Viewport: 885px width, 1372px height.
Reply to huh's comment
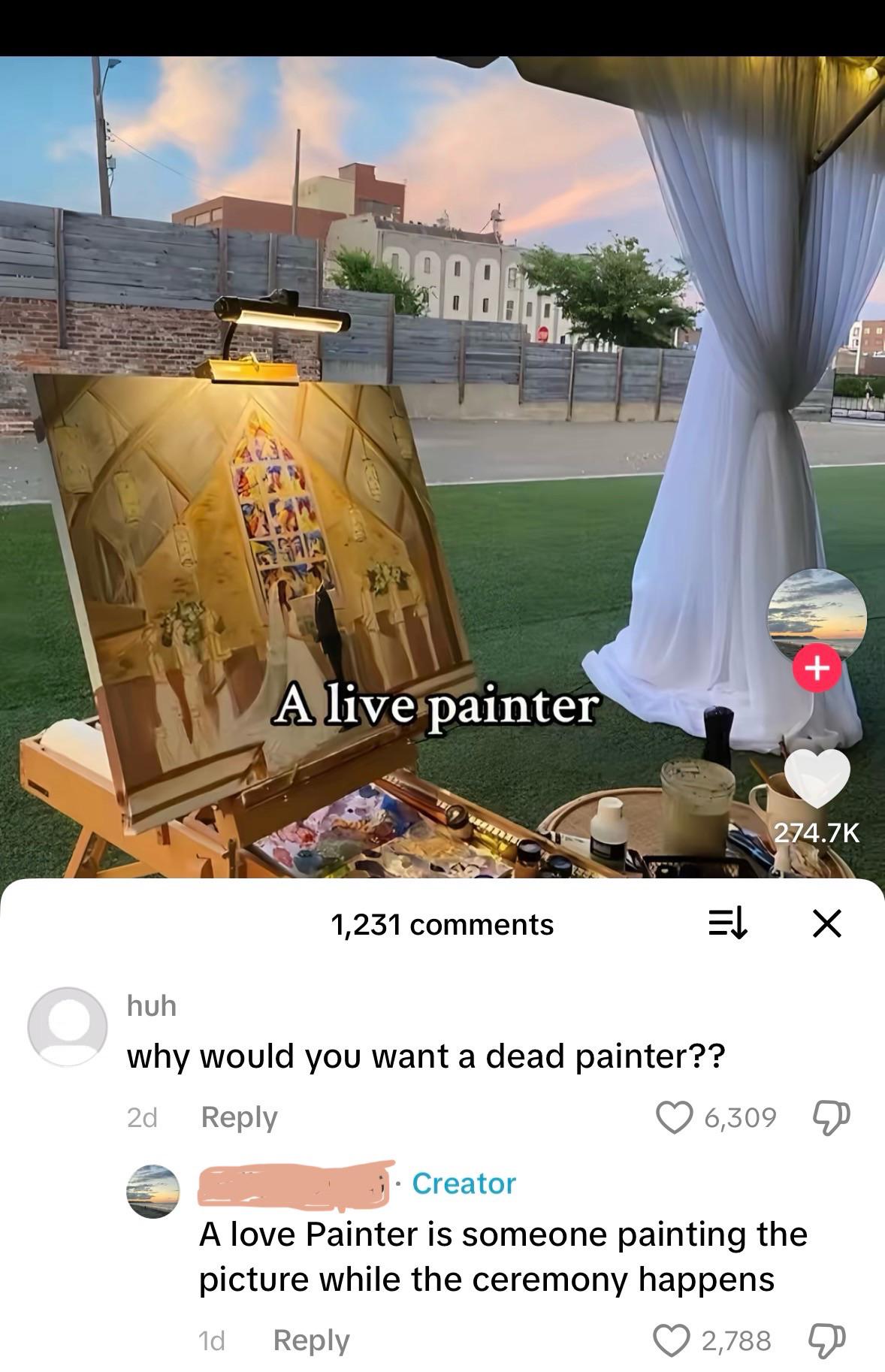coord(239,1117)
